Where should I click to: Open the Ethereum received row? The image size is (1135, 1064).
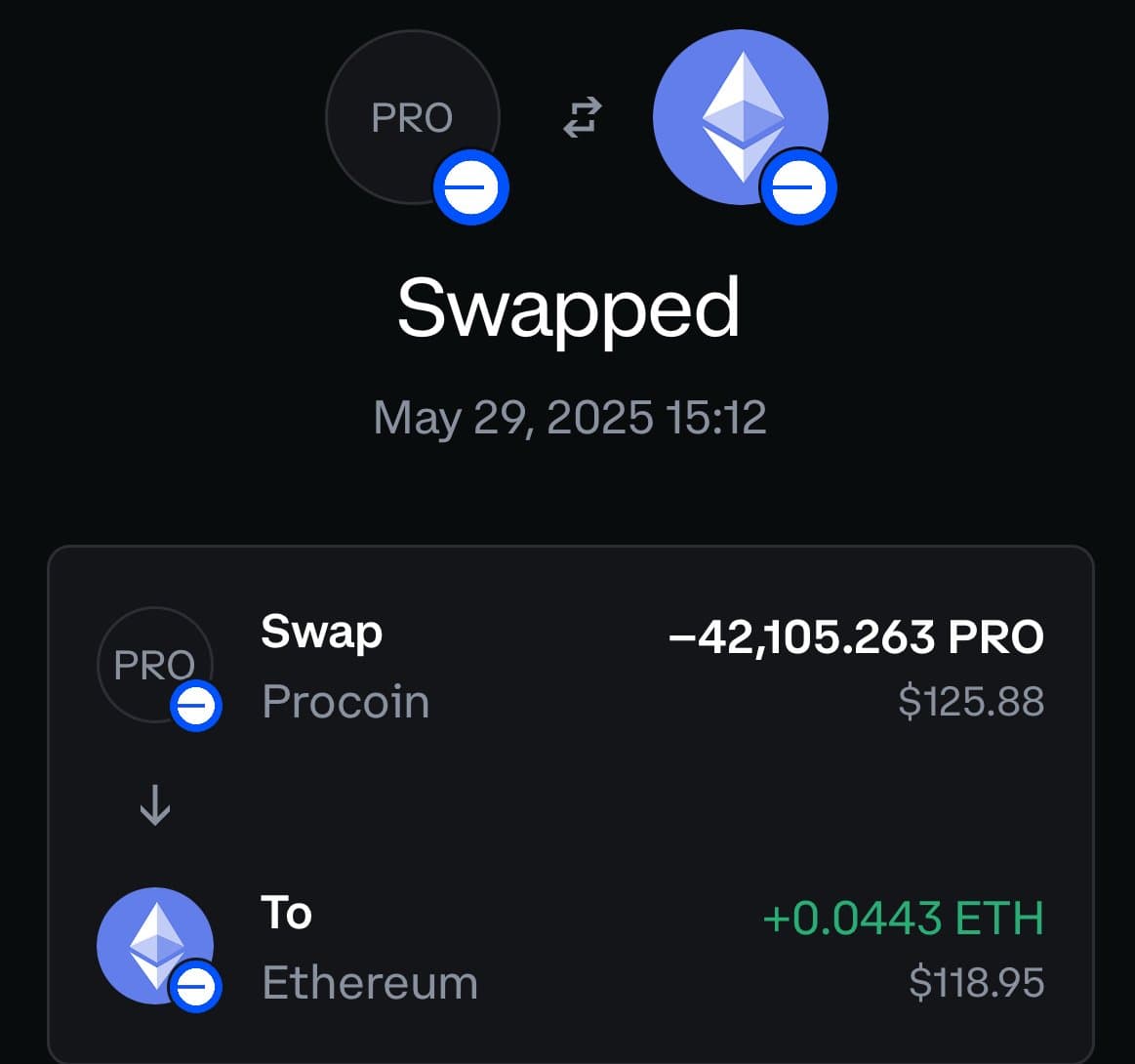(570, 949)
